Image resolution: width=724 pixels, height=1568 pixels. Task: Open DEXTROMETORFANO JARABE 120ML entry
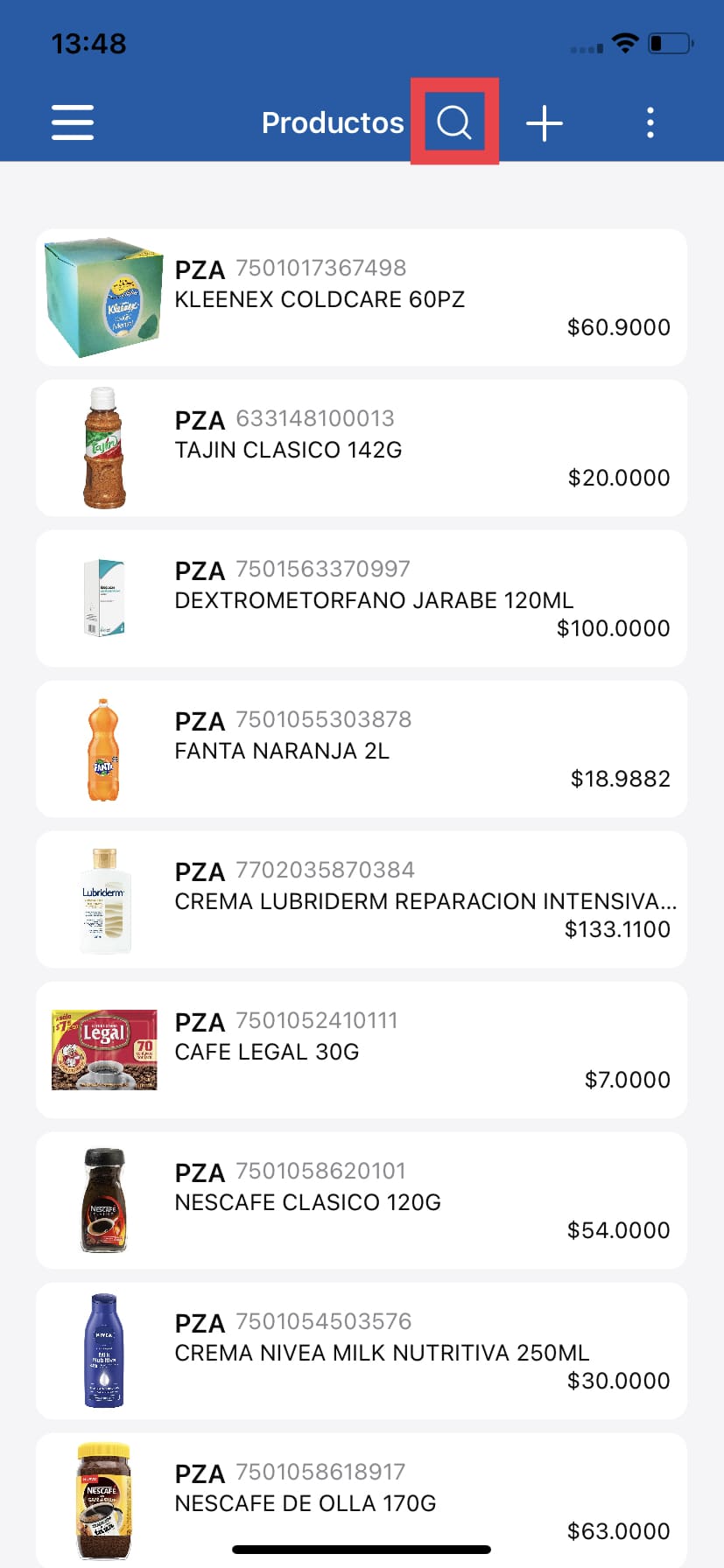(x=362, y=598)
